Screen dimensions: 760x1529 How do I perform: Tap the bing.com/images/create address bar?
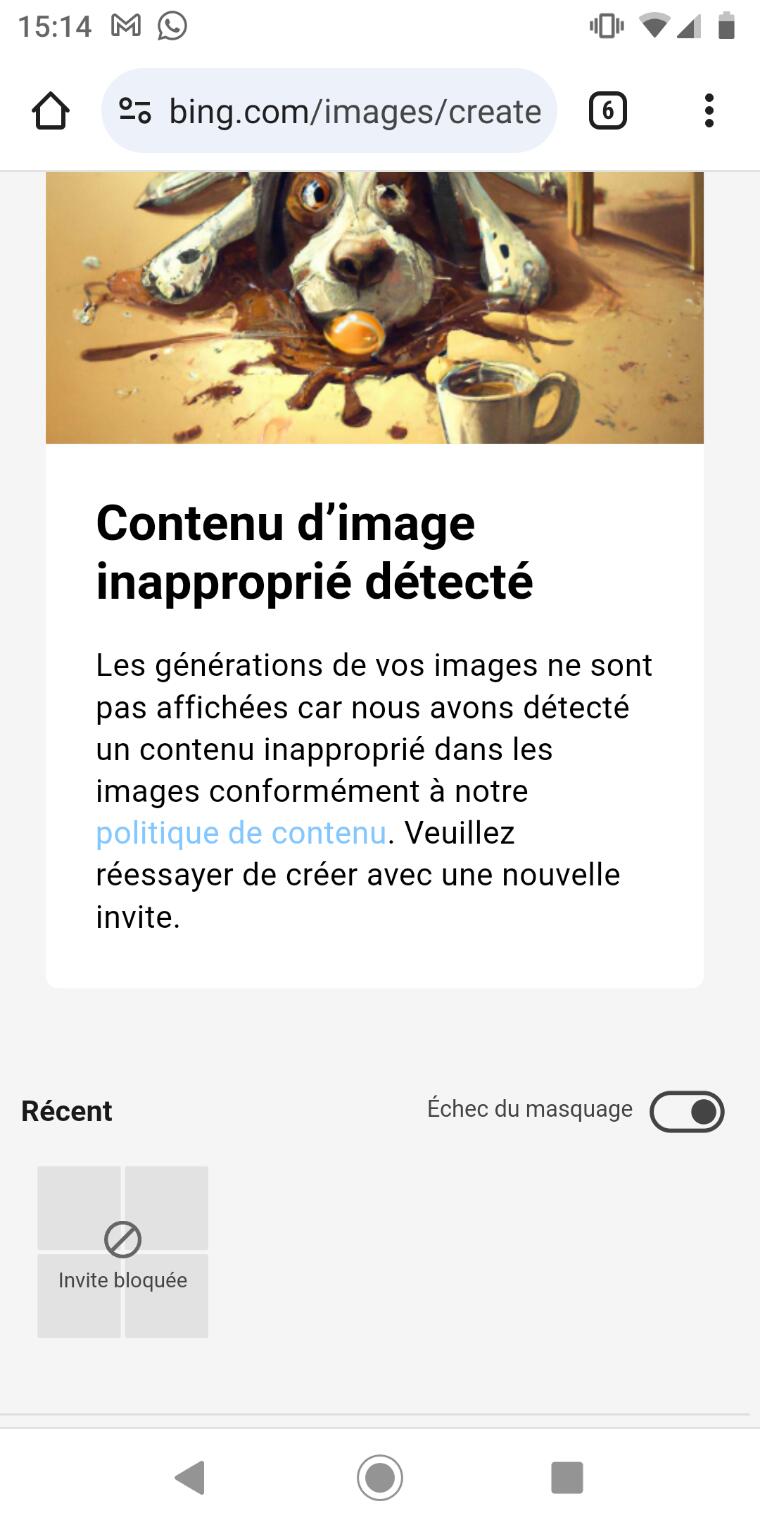(x=329, y=111)
